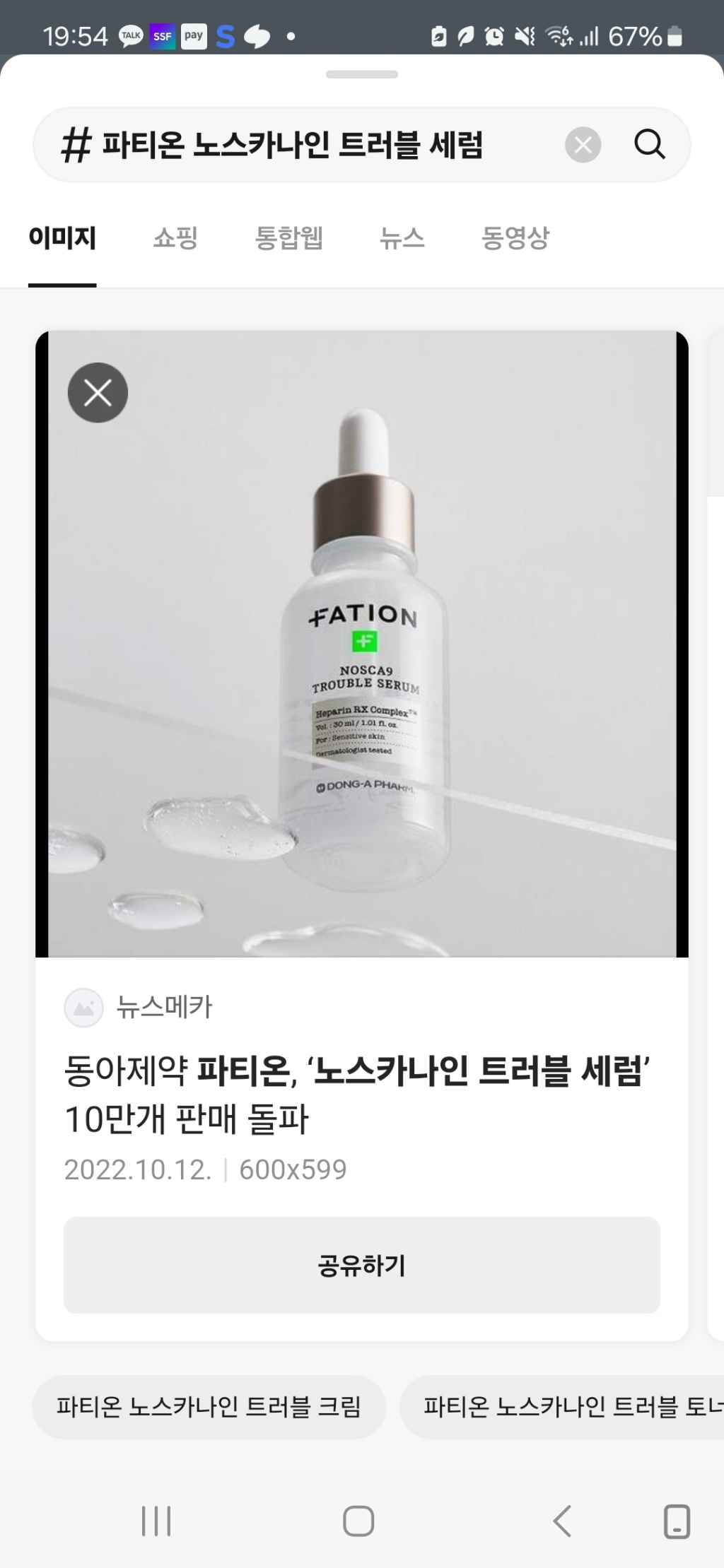Switch to the 동영상 tab
Screen dimensions: 724x1568
[515, 237]
